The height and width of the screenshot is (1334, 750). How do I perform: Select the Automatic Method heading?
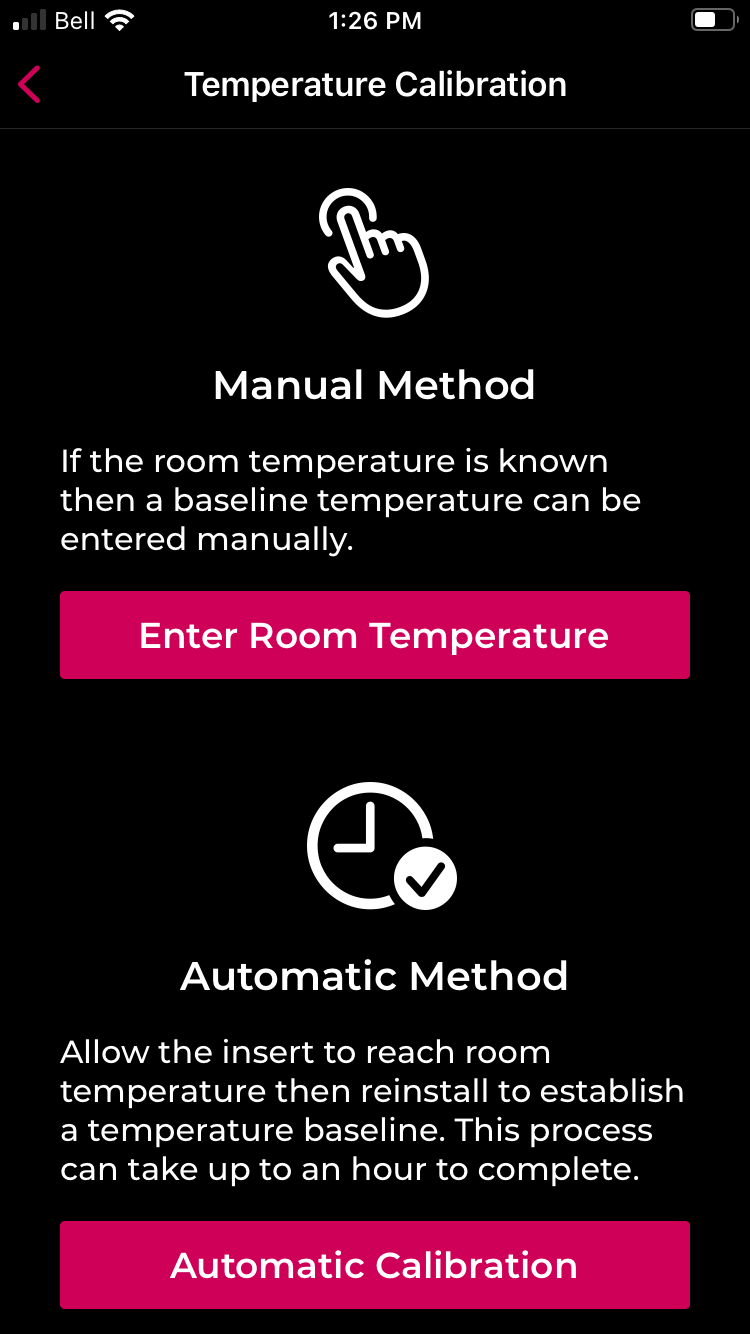(x=375, y=976)
